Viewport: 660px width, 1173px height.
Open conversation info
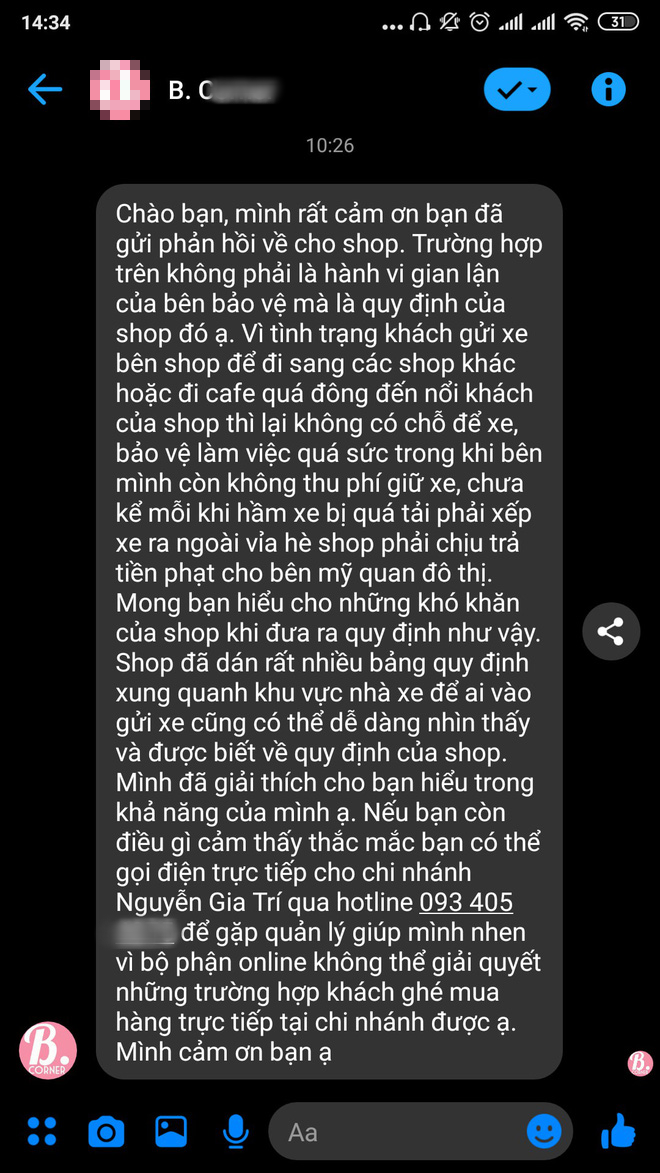608,90
